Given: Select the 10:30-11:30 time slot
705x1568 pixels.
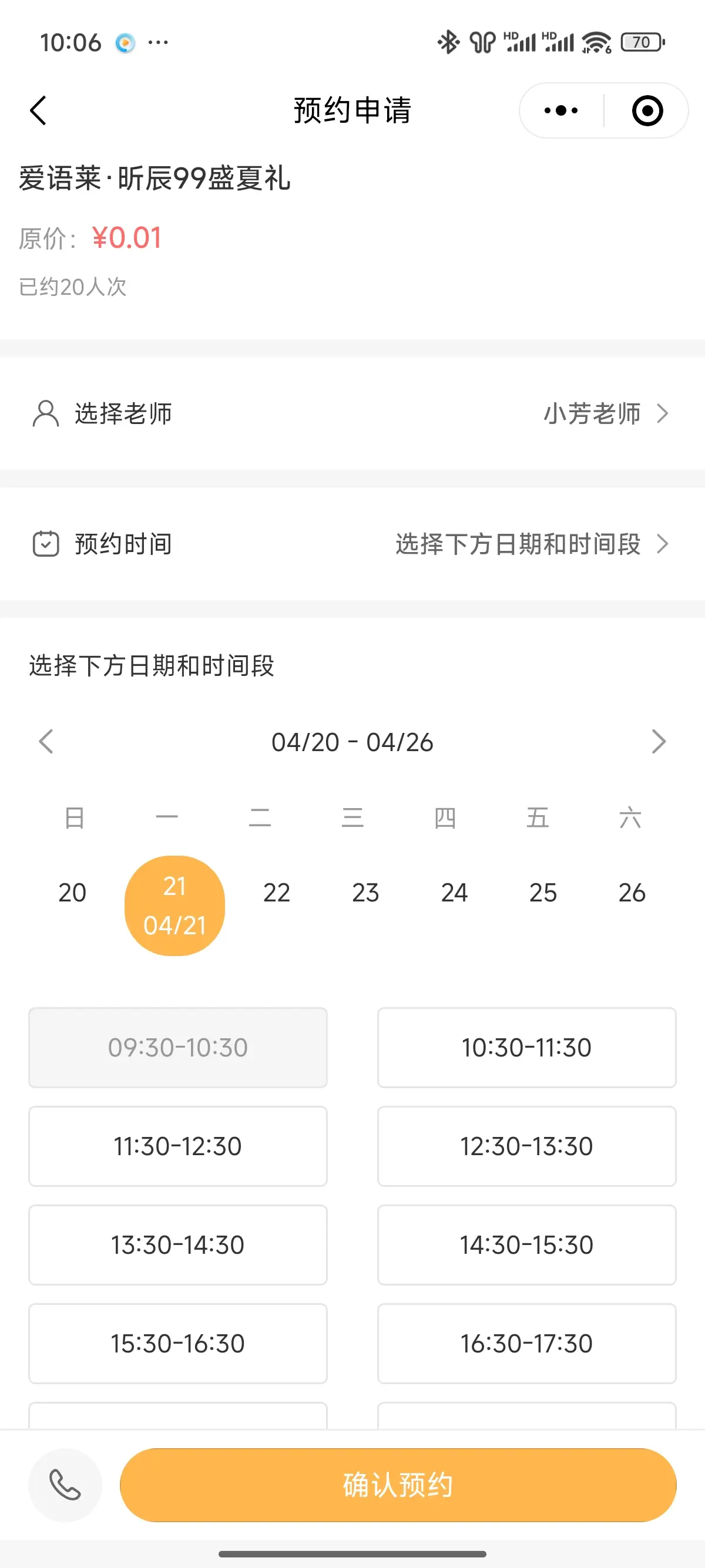Looking at the screenshot, I should pos(526,1048).
